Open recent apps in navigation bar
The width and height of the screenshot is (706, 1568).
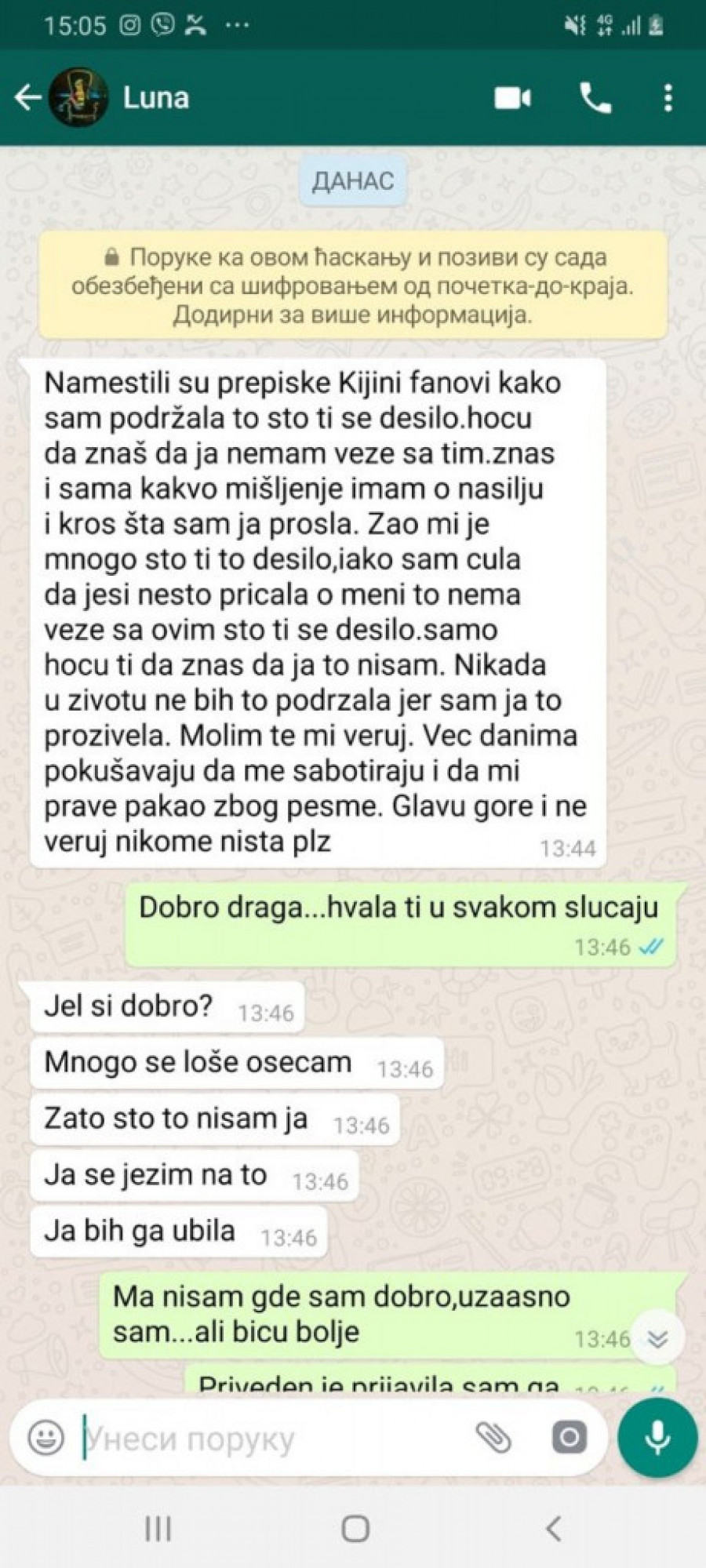click(158, 1528)
